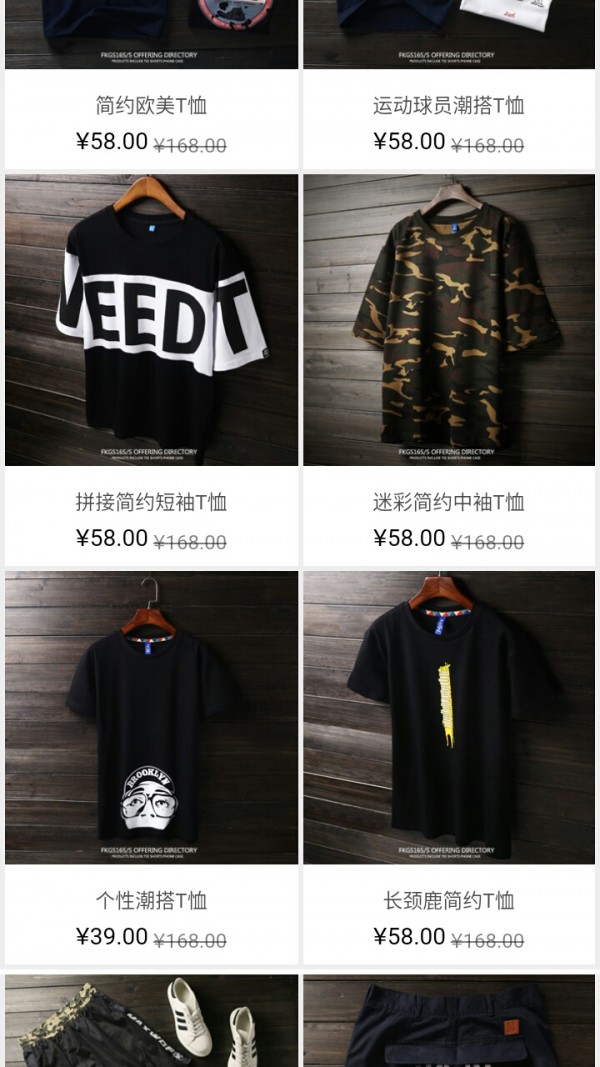The width and height of the screenshot is (600, 1067).
Task: Open the 个性潮搭T恤 priced ¥39.00
Action: [x=151, y=717]
